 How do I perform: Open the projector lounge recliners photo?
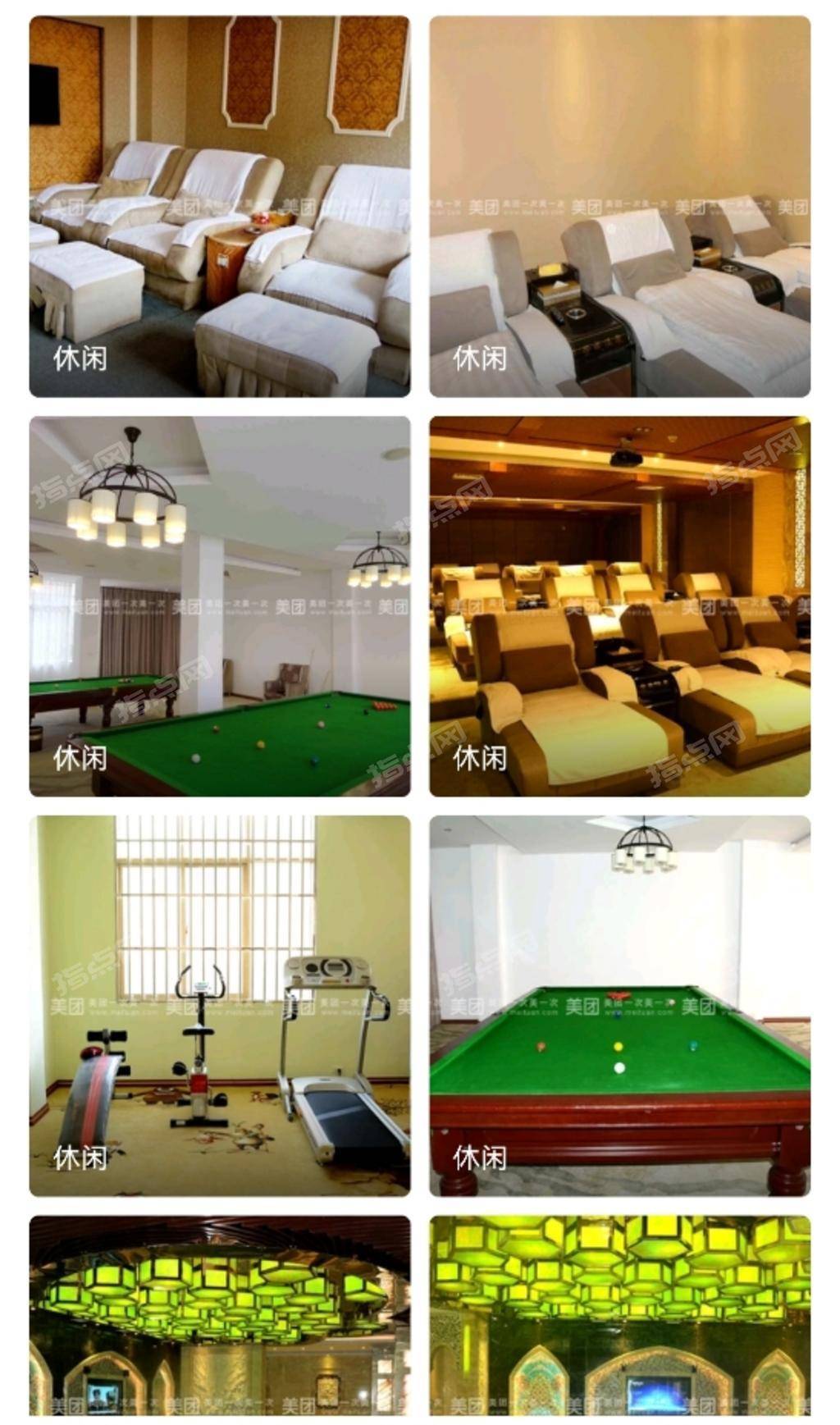pyautogui.click(x=619, y=606)
